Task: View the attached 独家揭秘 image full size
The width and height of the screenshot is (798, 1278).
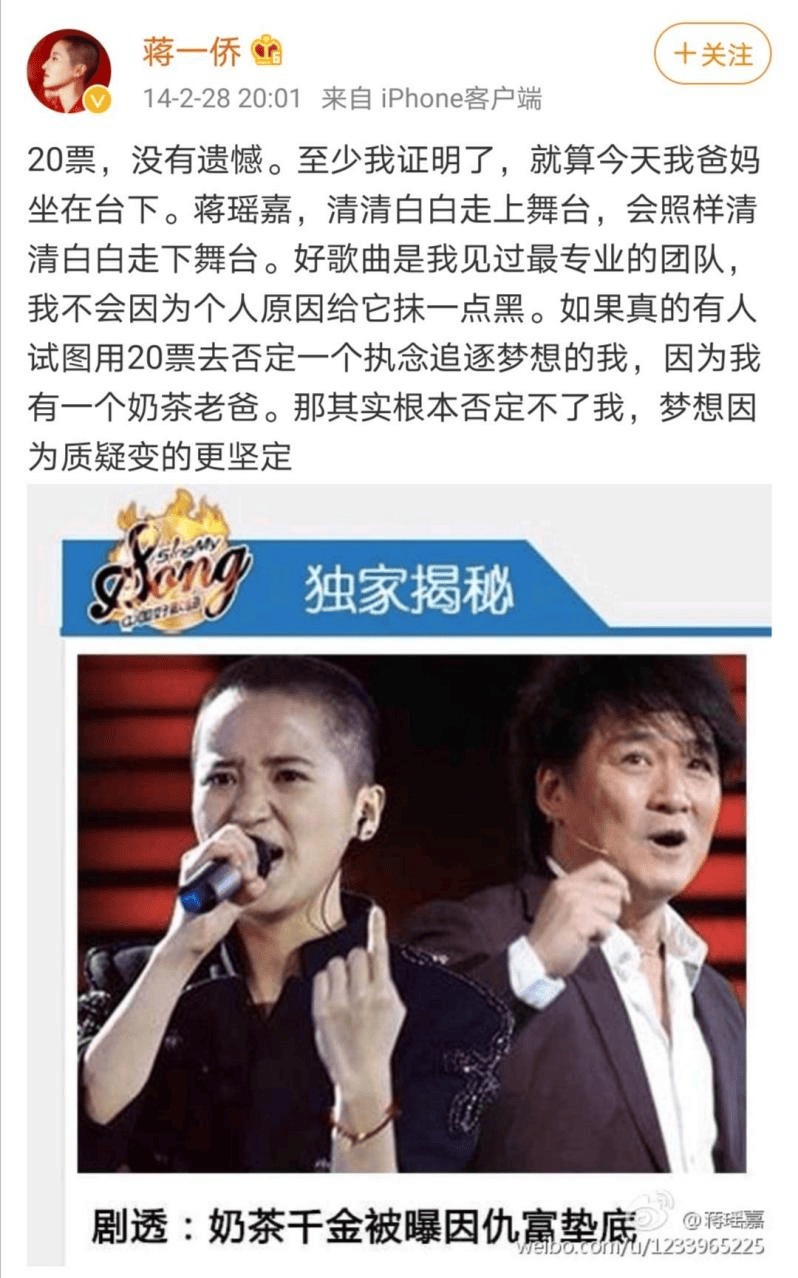Action: [400, 870]
